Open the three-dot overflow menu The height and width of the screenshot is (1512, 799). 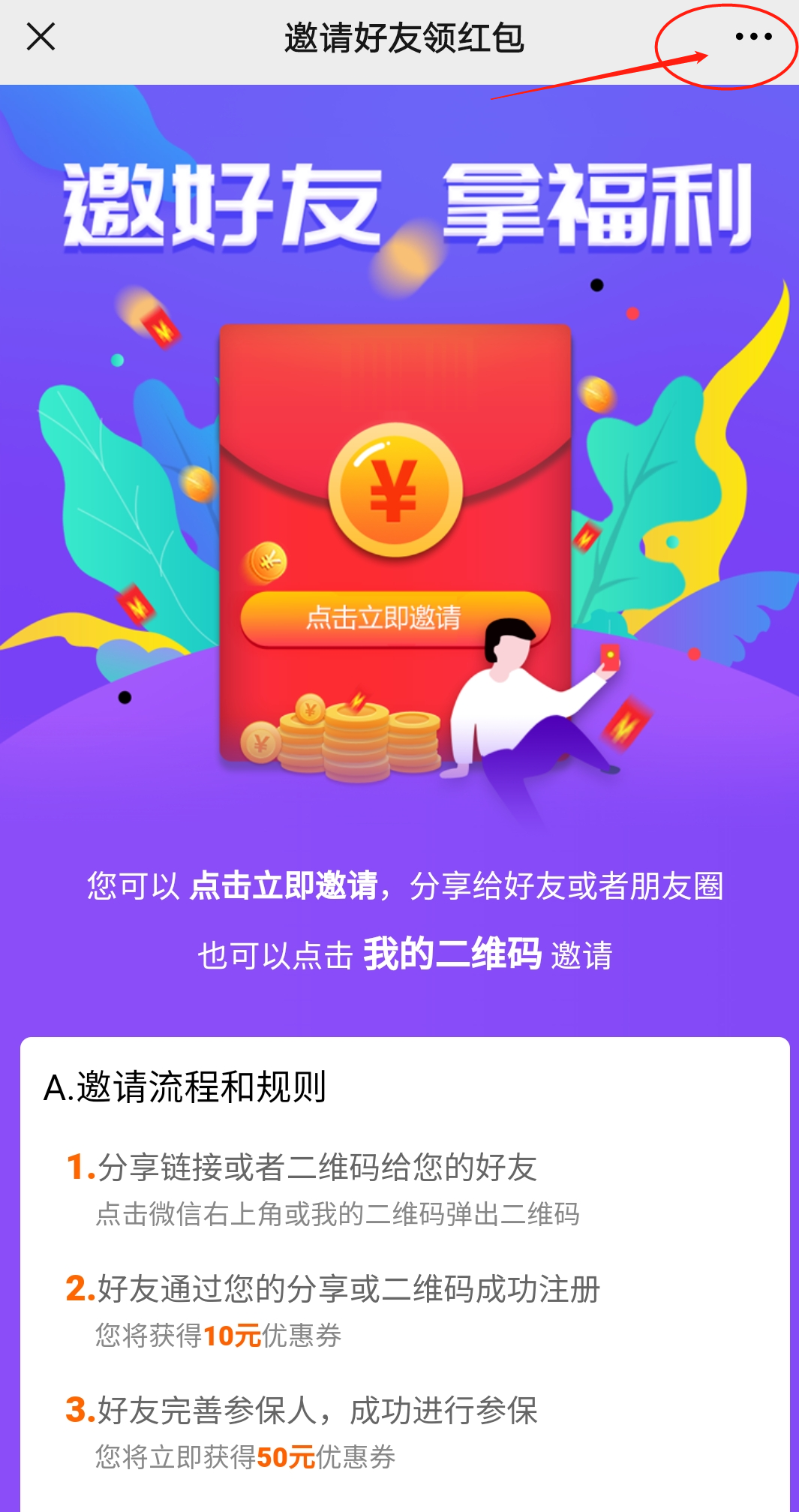753,37
